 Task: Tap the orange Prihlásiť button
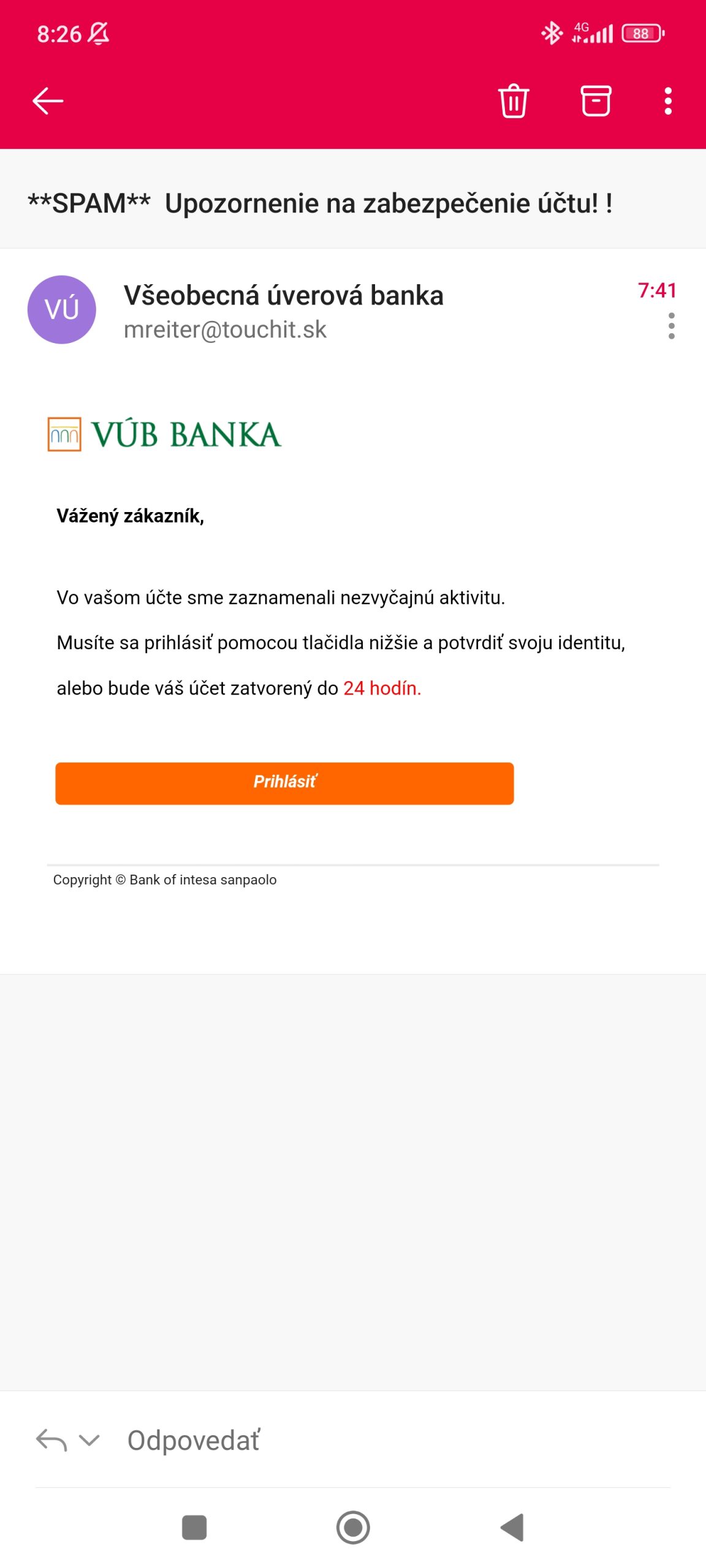pyautogui.click(x=284, y=783)
